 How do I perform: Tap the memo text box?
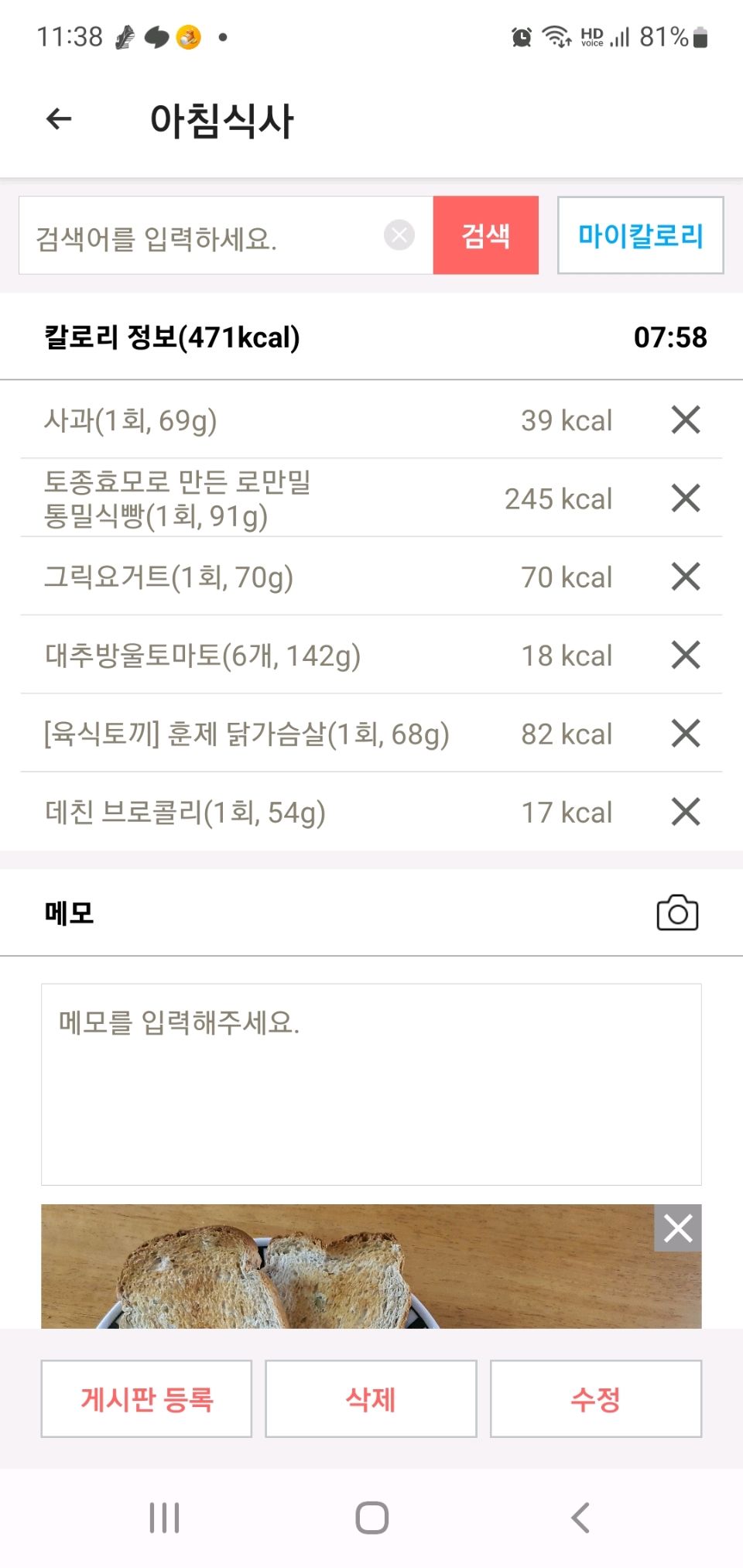(x=371, y=1084)
